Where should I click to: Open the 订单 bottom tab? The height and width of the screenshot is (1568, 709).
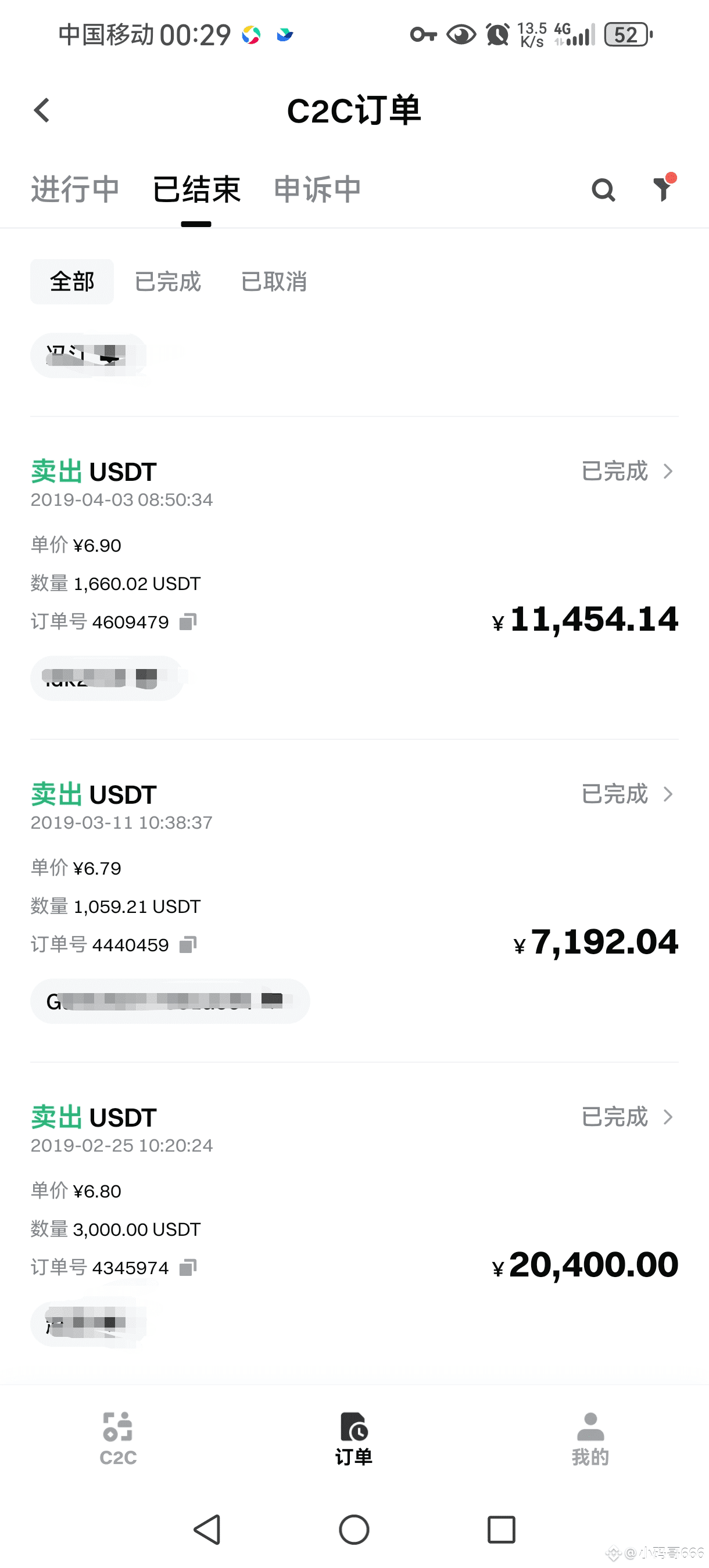coord(354,1439)
